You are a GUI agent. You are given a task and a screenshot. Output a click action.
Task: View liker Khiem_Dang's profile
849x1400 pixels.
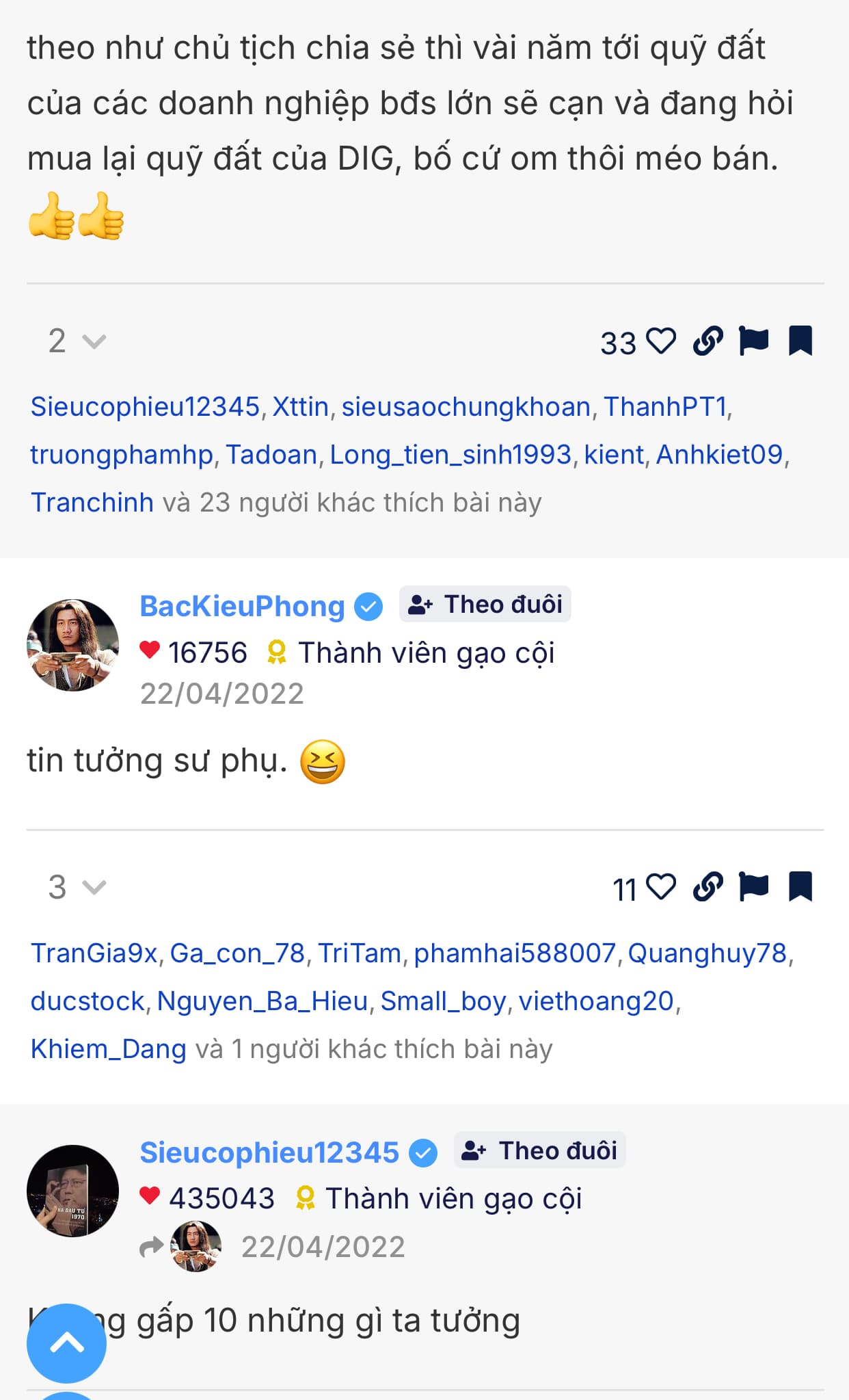click(x=108, y=1049)
